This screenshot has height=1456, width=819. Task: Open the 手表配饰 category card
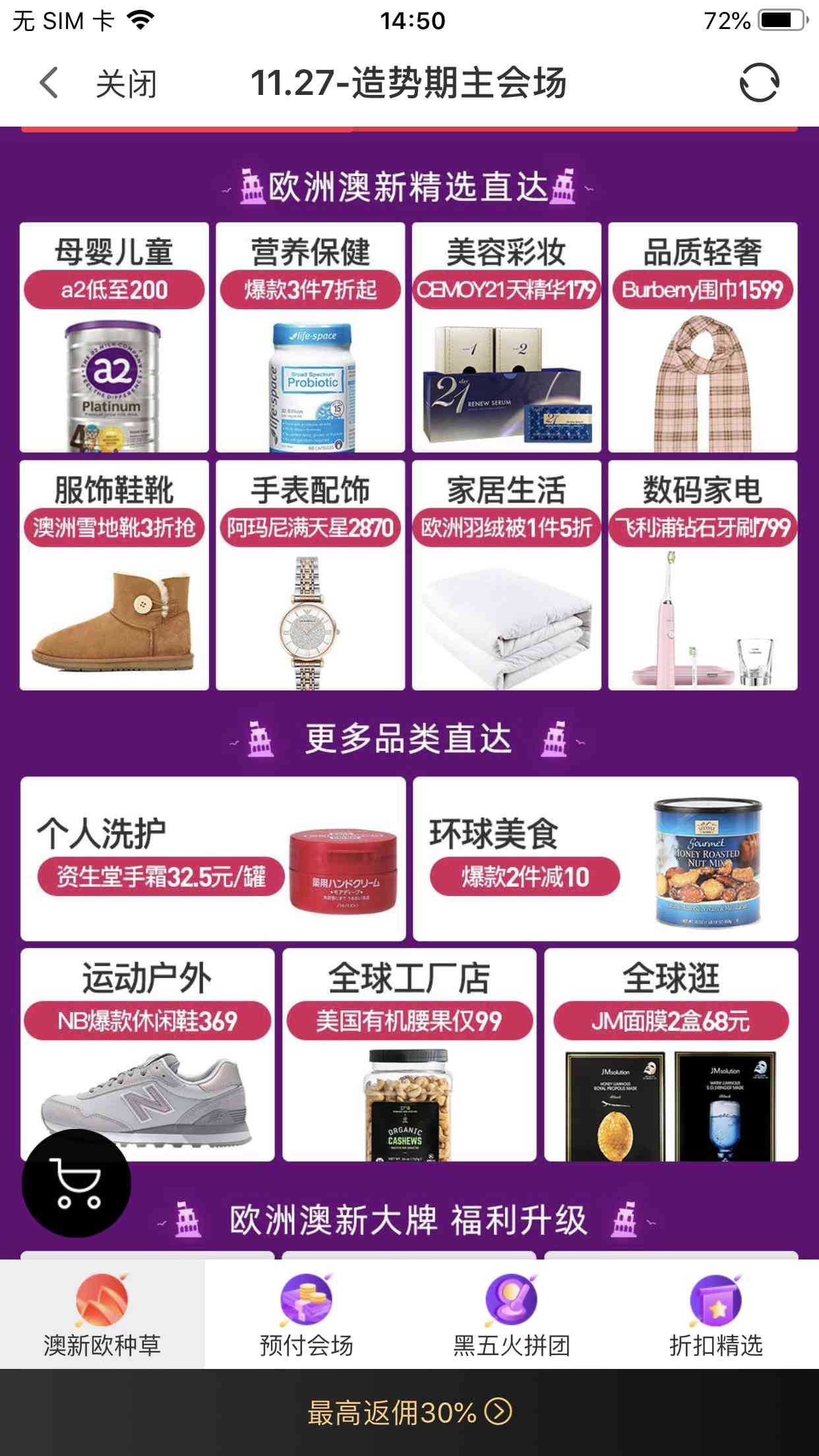pyautogui.click(x=310, y=575)
